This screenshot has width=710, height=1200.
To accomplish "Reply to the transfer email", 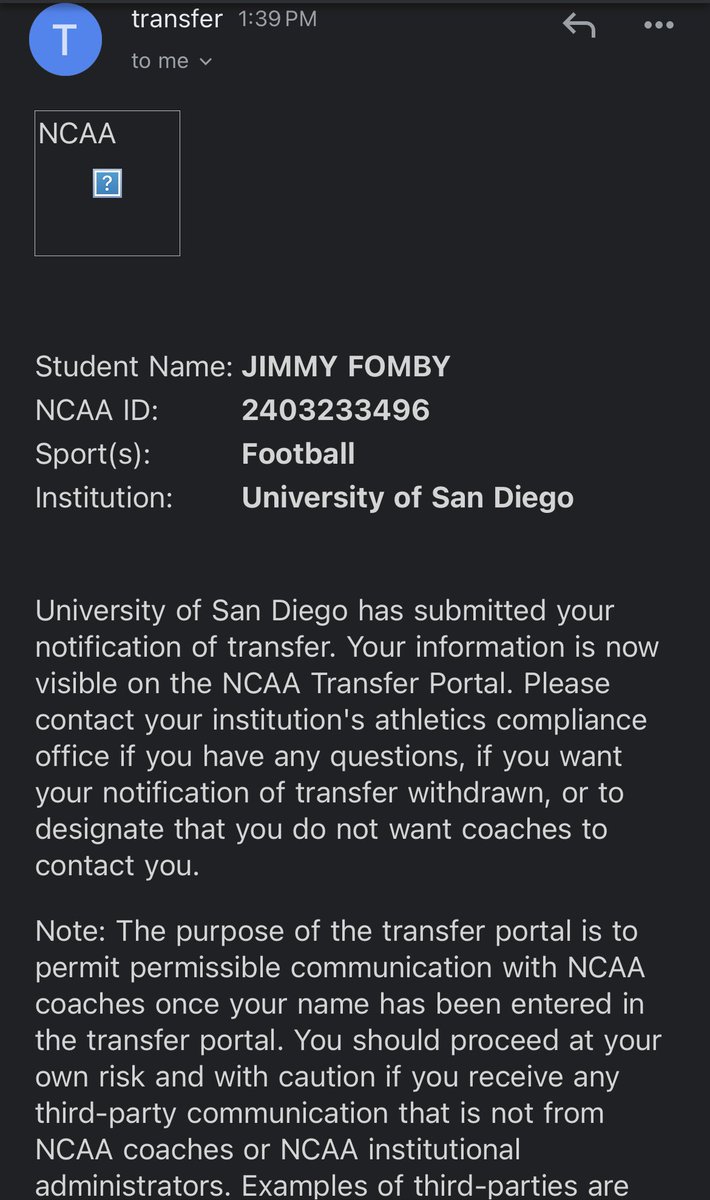I will 578,25.
